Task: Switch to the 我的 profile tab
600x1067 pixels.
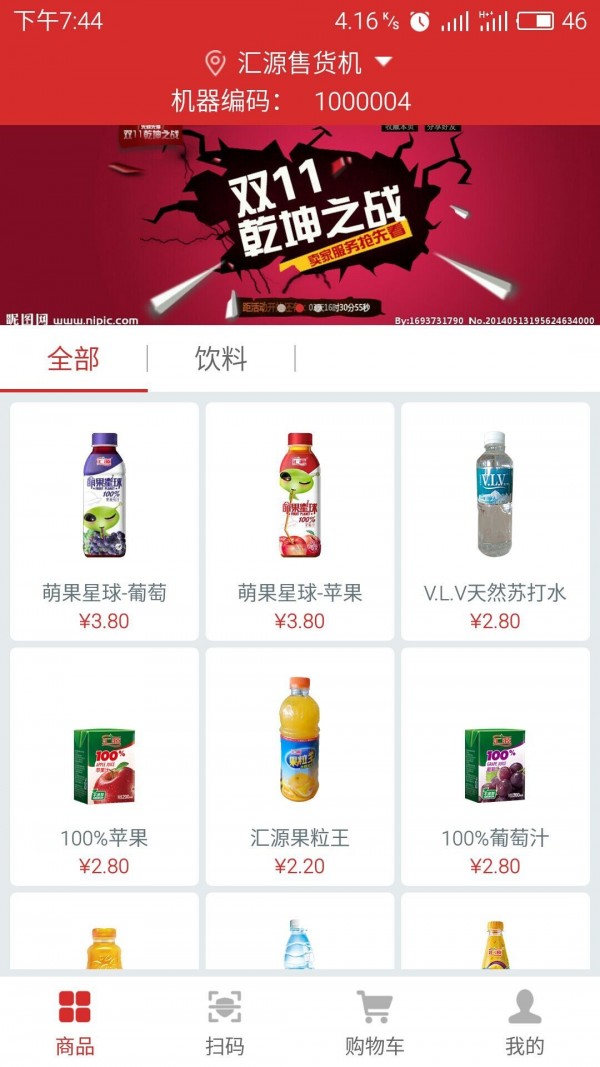Action: pos(525,1022)
